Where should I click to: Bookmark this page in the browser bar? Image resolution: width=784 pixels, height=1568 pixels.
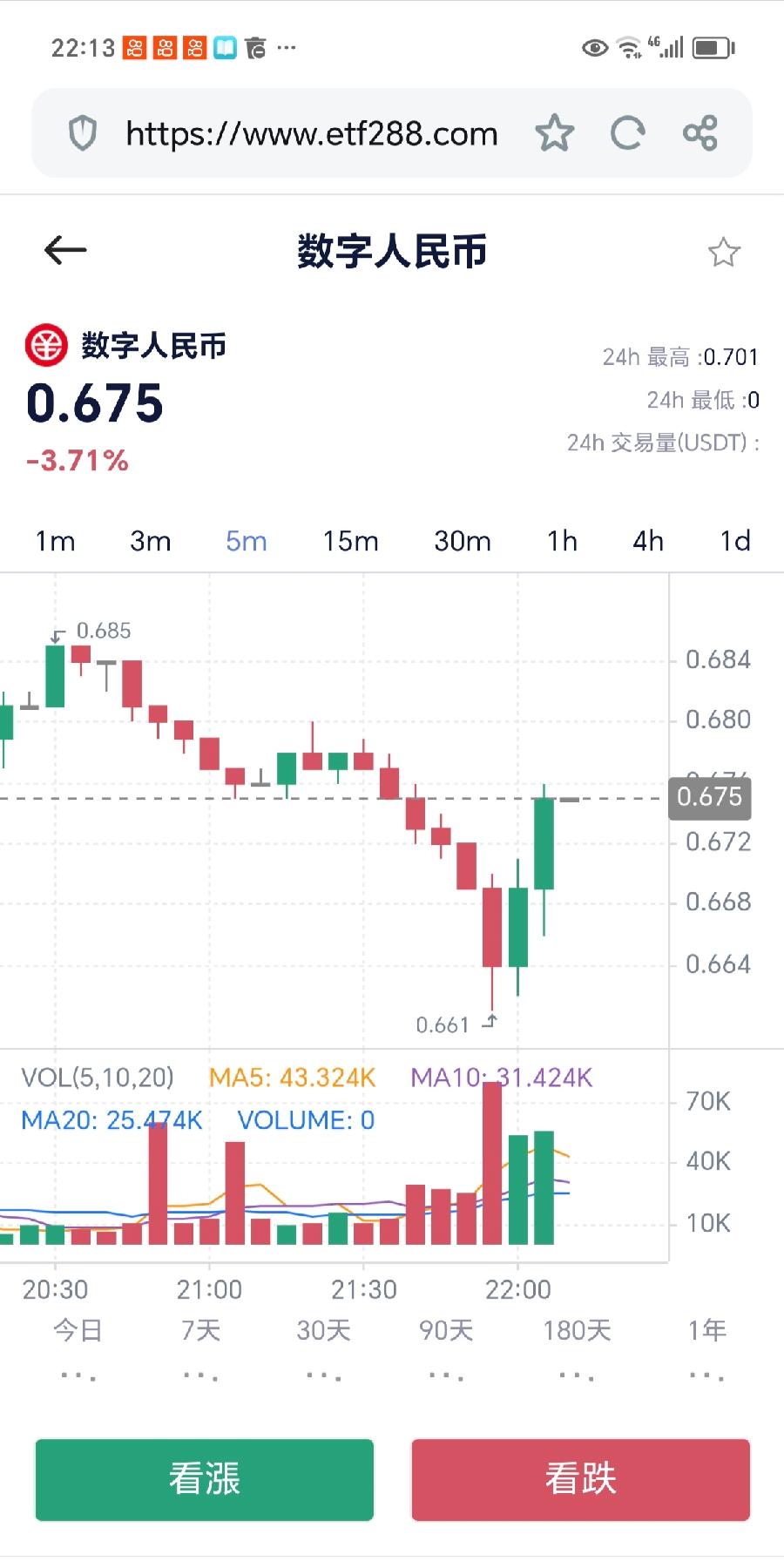click(555, 133)
